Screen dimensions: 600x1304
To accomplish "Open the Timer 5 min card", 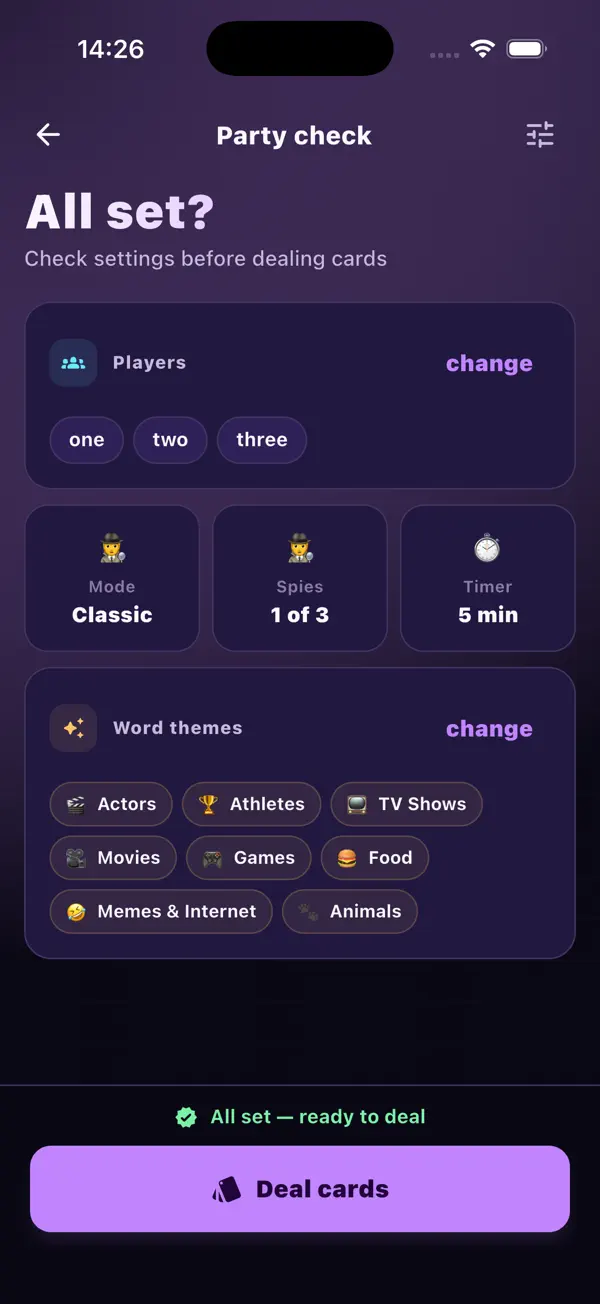I will click(488, 578).
